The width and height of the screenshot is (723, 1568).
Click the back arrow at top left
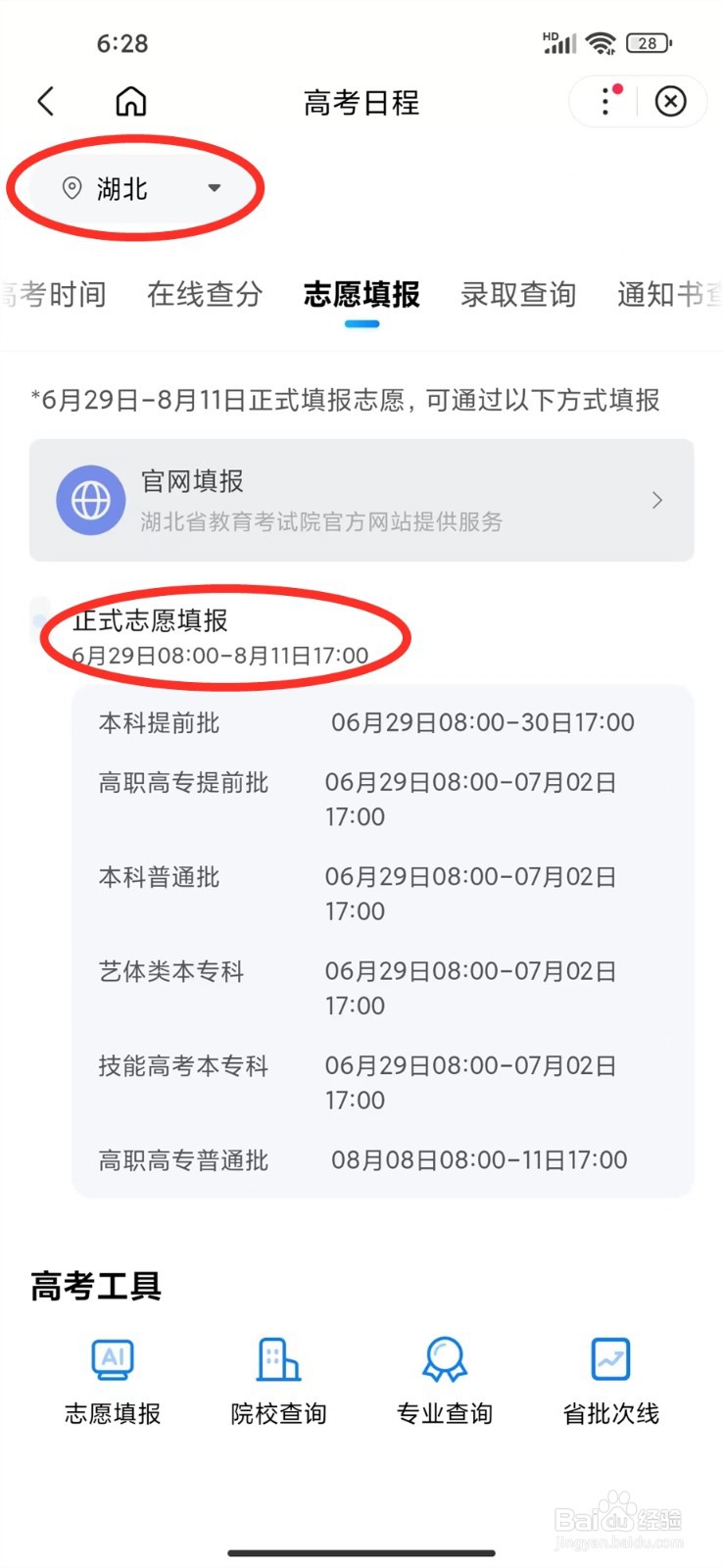pos(45,101)
